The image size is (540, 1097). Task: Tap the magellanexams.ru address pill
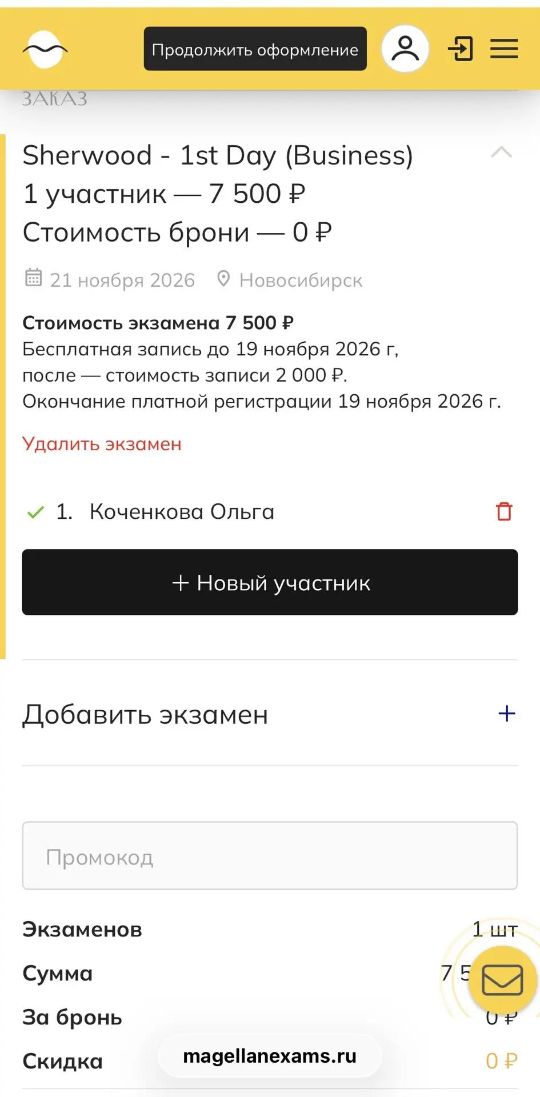(x=270, y=1056)
